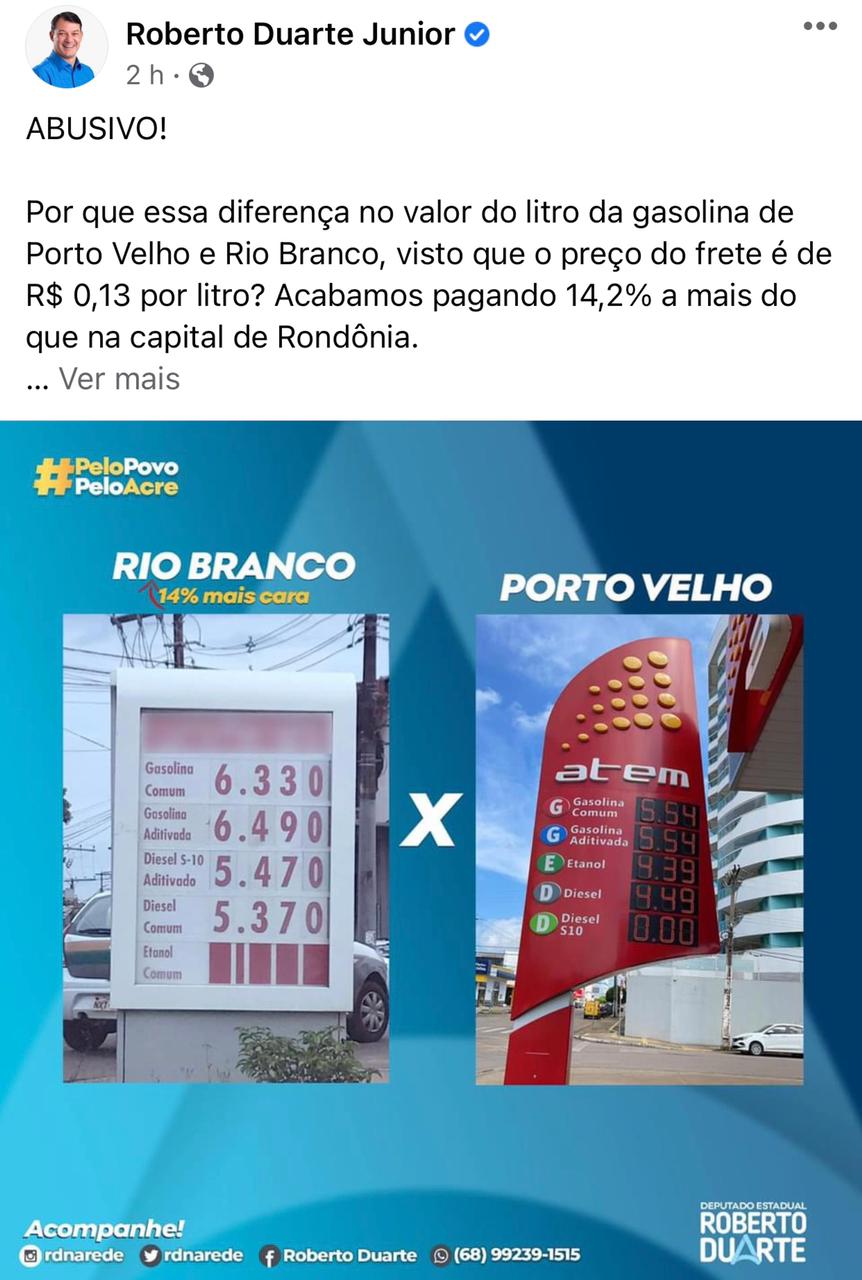Click the RIO BRANCO heading label
This screenshot has height=1280, width=862.
(x=234, y=562)
